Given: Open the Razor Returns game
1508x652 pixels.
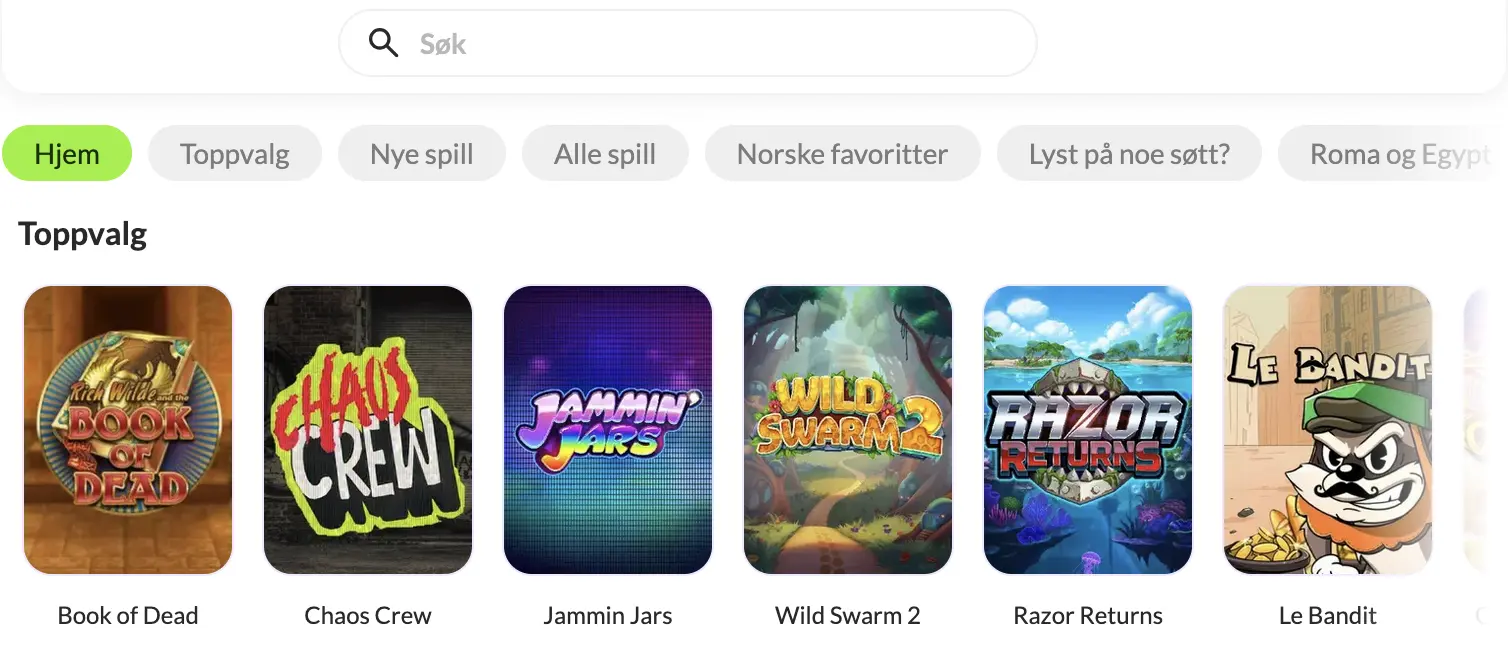Looking at the screenshot, I should [1088, 430].
